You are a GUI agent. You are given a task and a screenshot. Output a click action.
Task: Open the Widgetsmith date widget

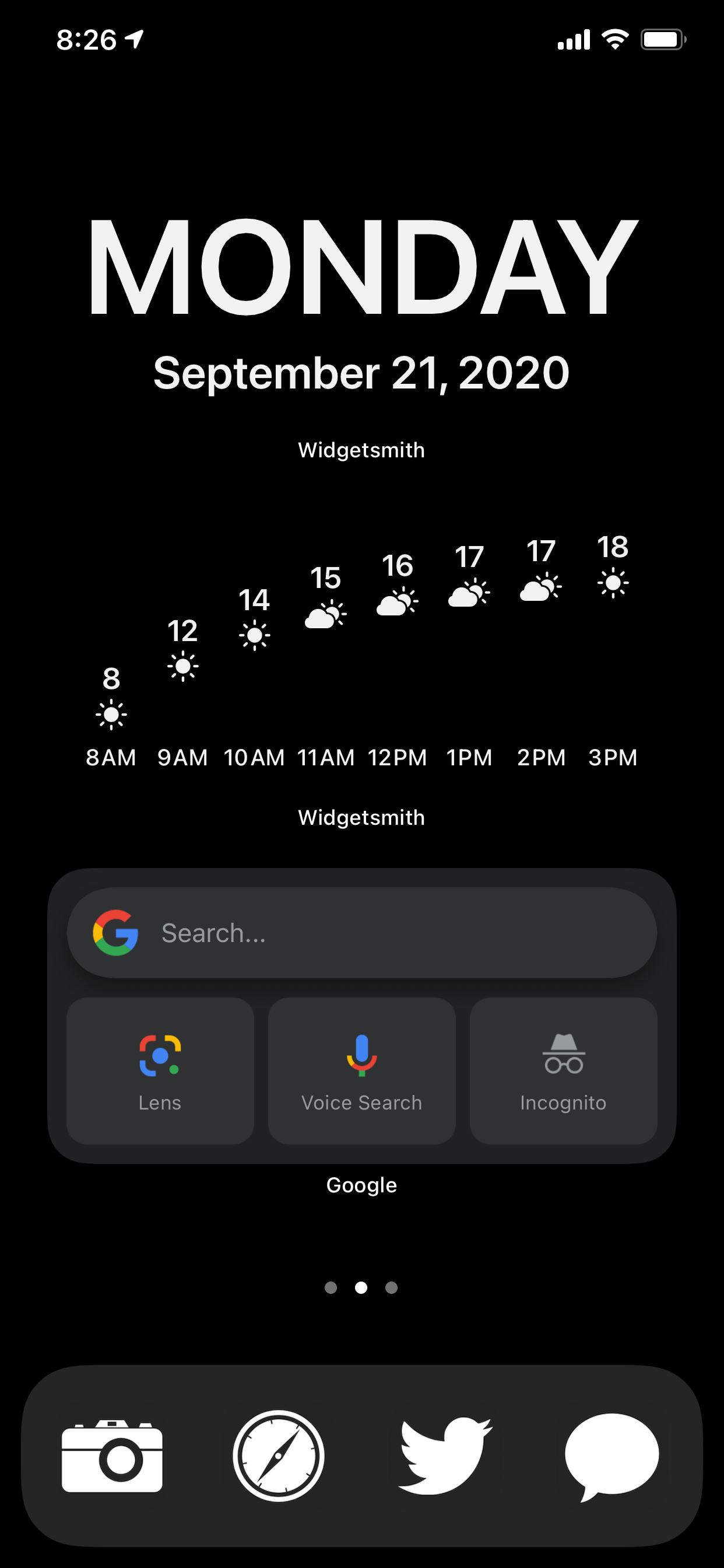point(361,304)
